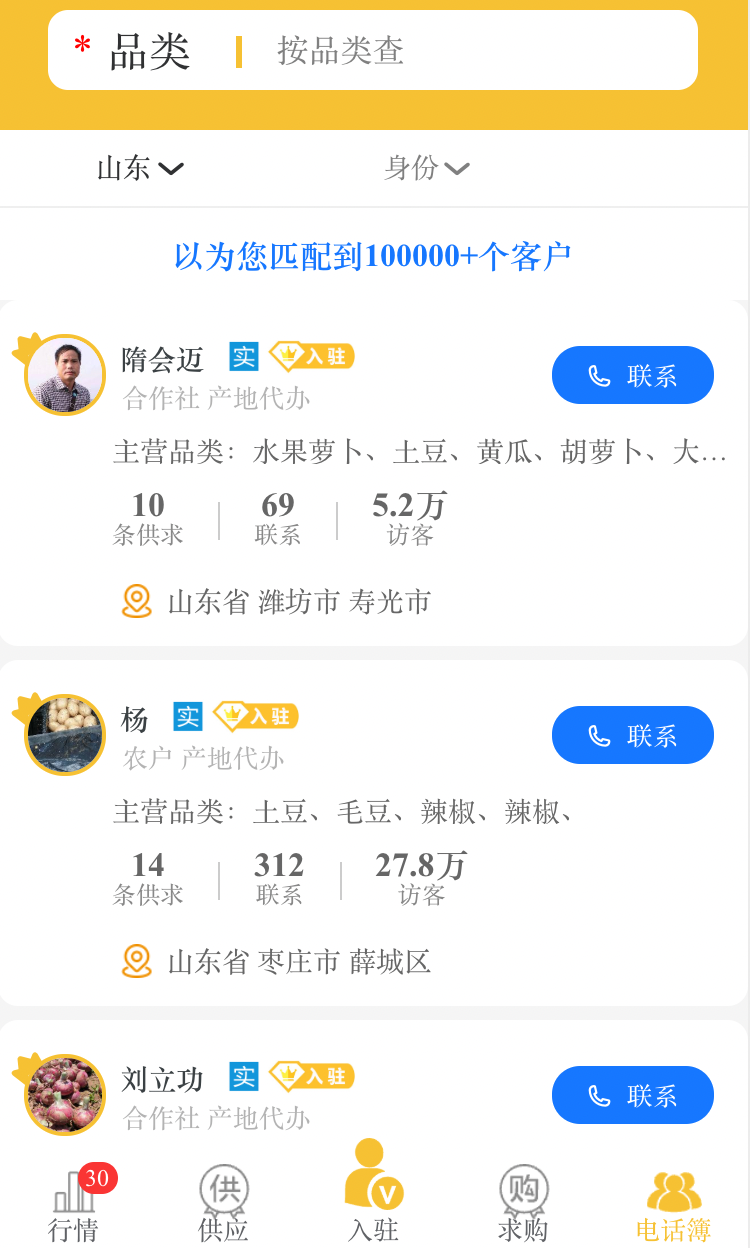Click the 以为您匹配到100000+个客户 link
Viewport: 750px width, 1248px height.
pyautogui.click(x=374, y=256)
